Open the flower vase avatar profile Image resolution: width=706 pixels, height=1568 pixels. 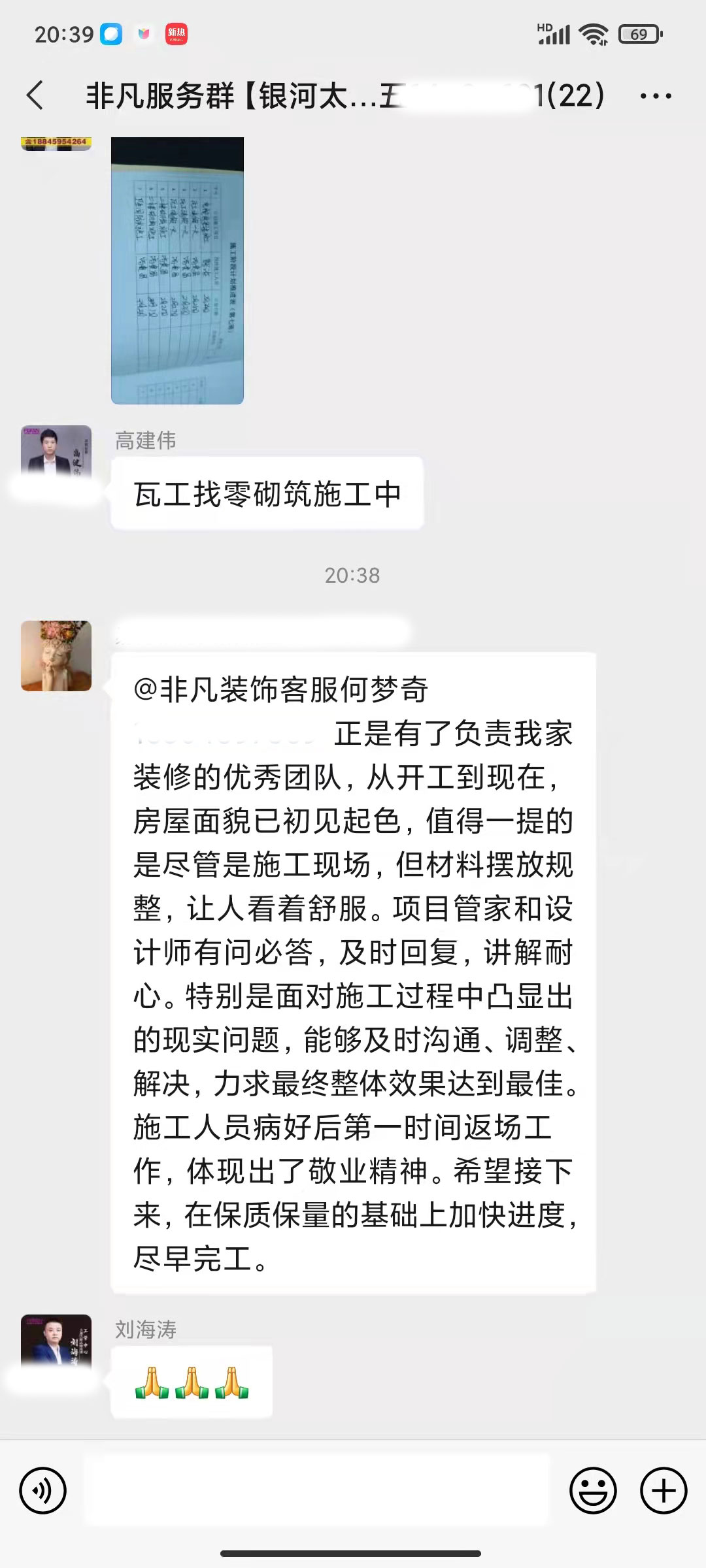tap(56, 656)
